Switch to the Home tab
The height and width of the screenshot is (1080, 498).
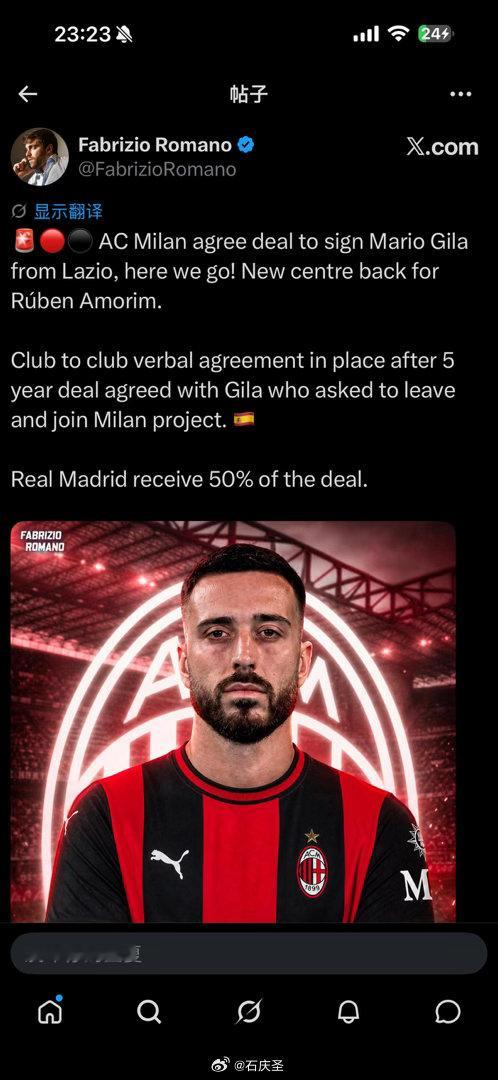[x=50, y=1010]
